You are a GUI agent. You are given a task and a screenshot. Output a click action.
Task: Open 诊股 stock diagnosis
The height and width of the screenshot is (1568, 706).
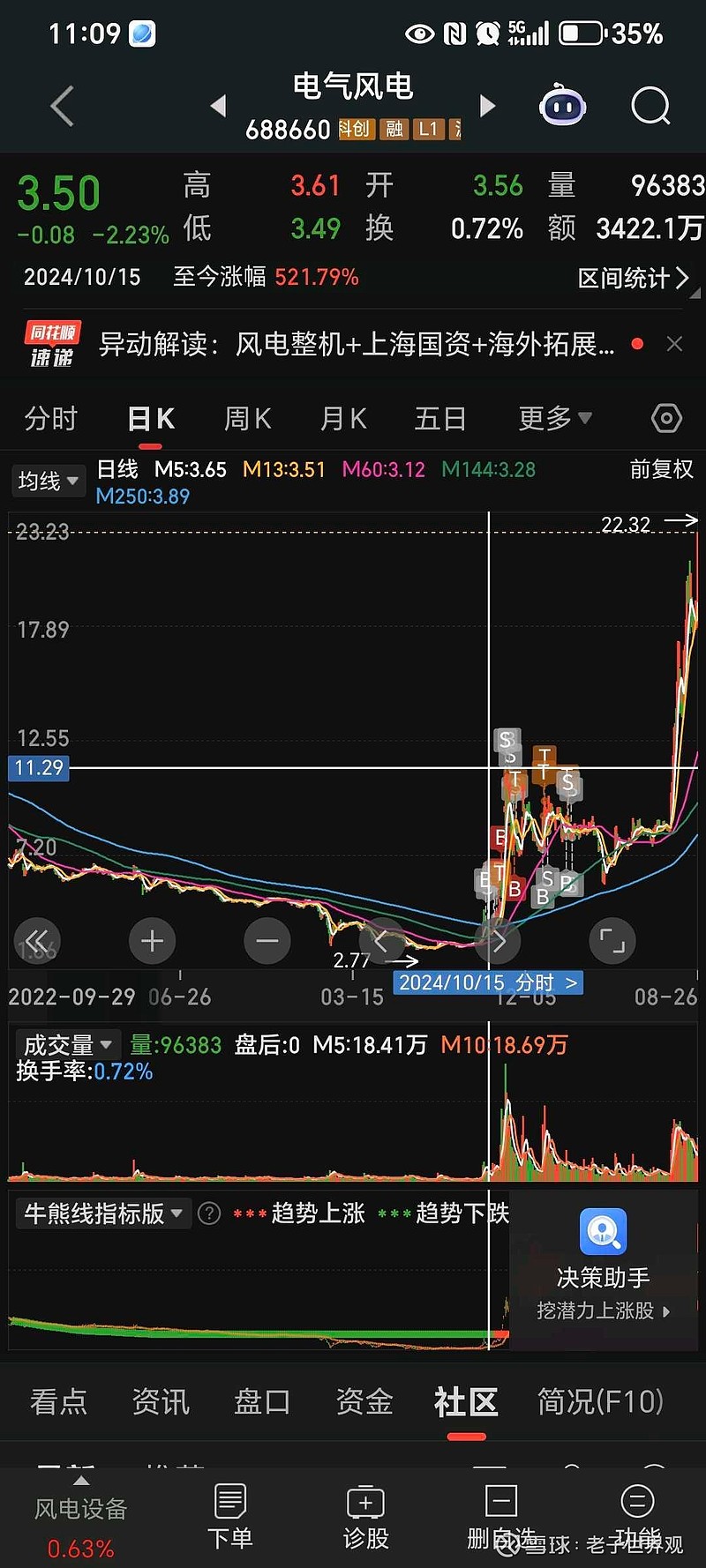(365, 1516)
